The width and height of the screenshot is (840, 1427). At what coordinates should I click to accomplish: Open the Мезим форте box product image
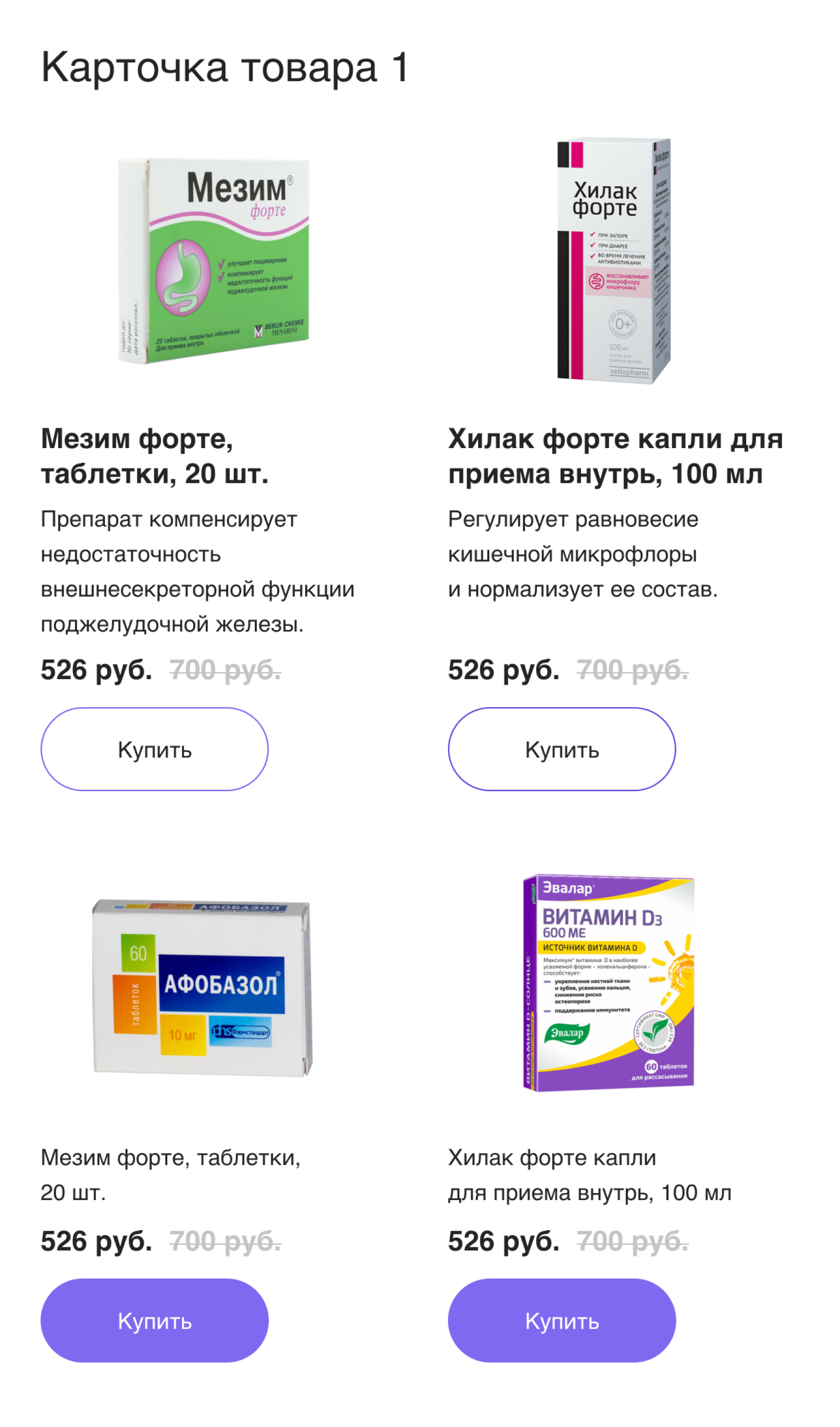point(214,261)
